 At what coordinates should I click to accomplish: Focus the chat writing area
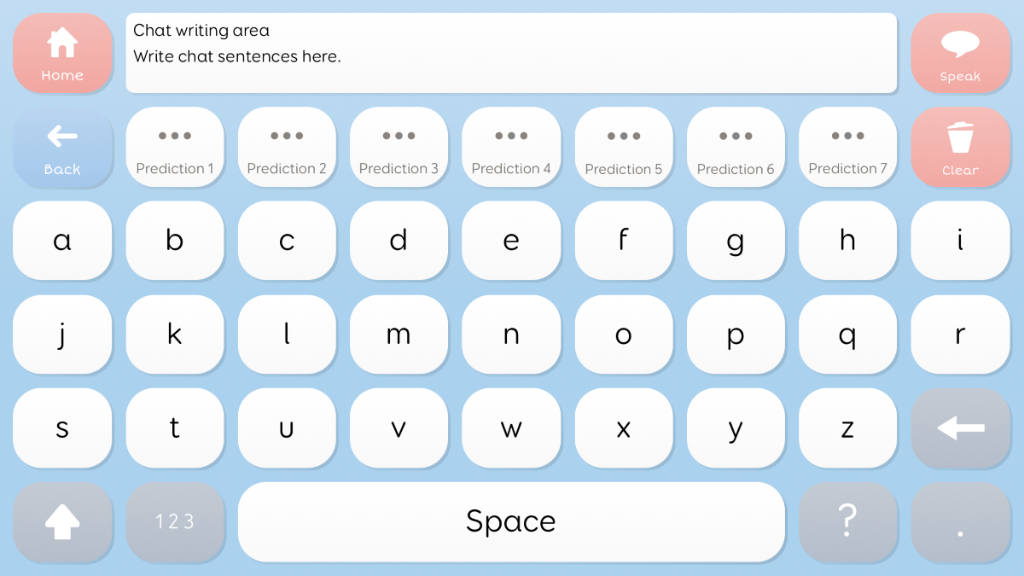510,53
